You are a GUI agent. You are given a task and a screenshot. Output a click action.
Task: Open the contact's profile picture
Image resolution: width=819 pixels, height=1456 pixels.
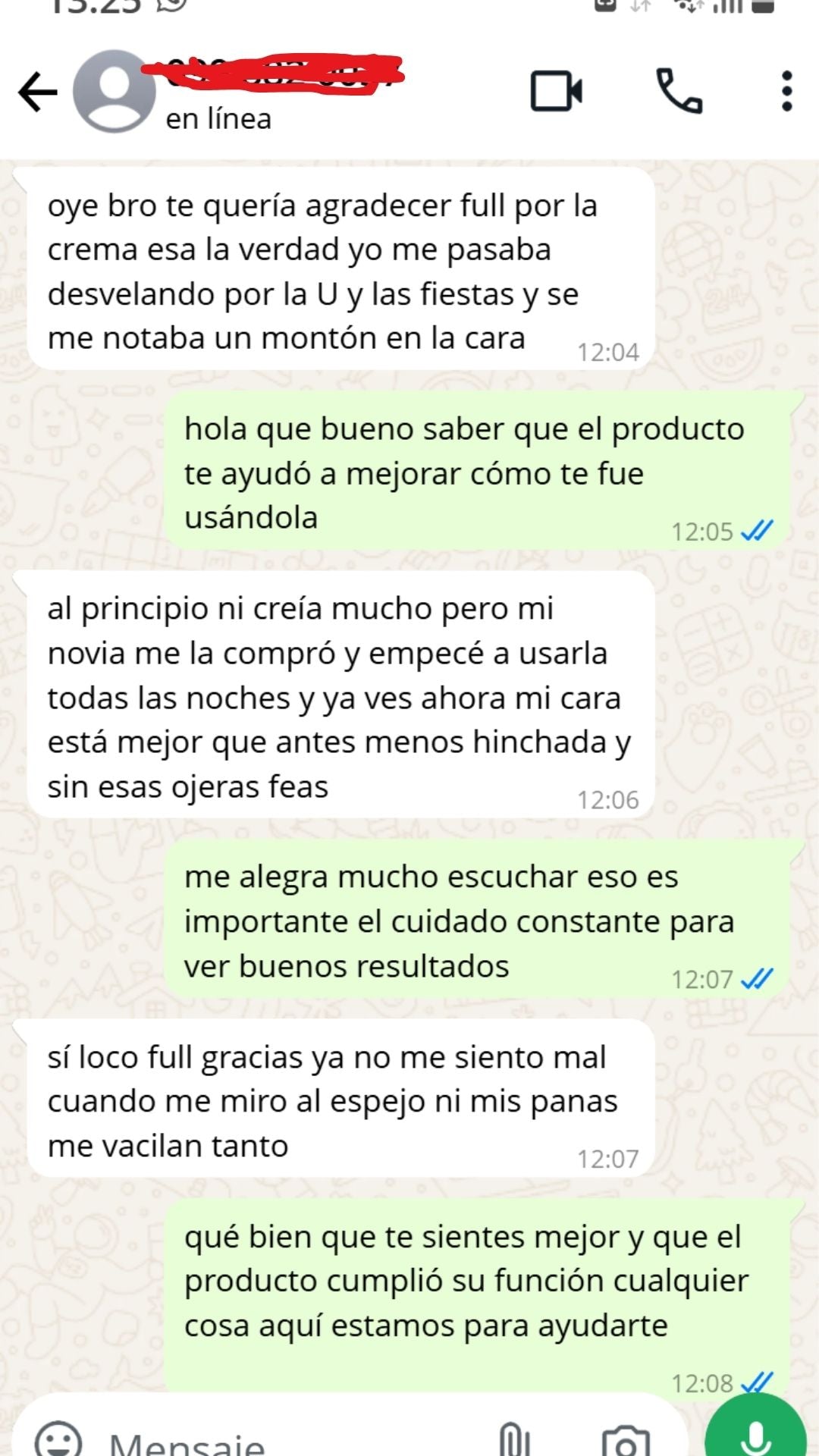(114, 91)
